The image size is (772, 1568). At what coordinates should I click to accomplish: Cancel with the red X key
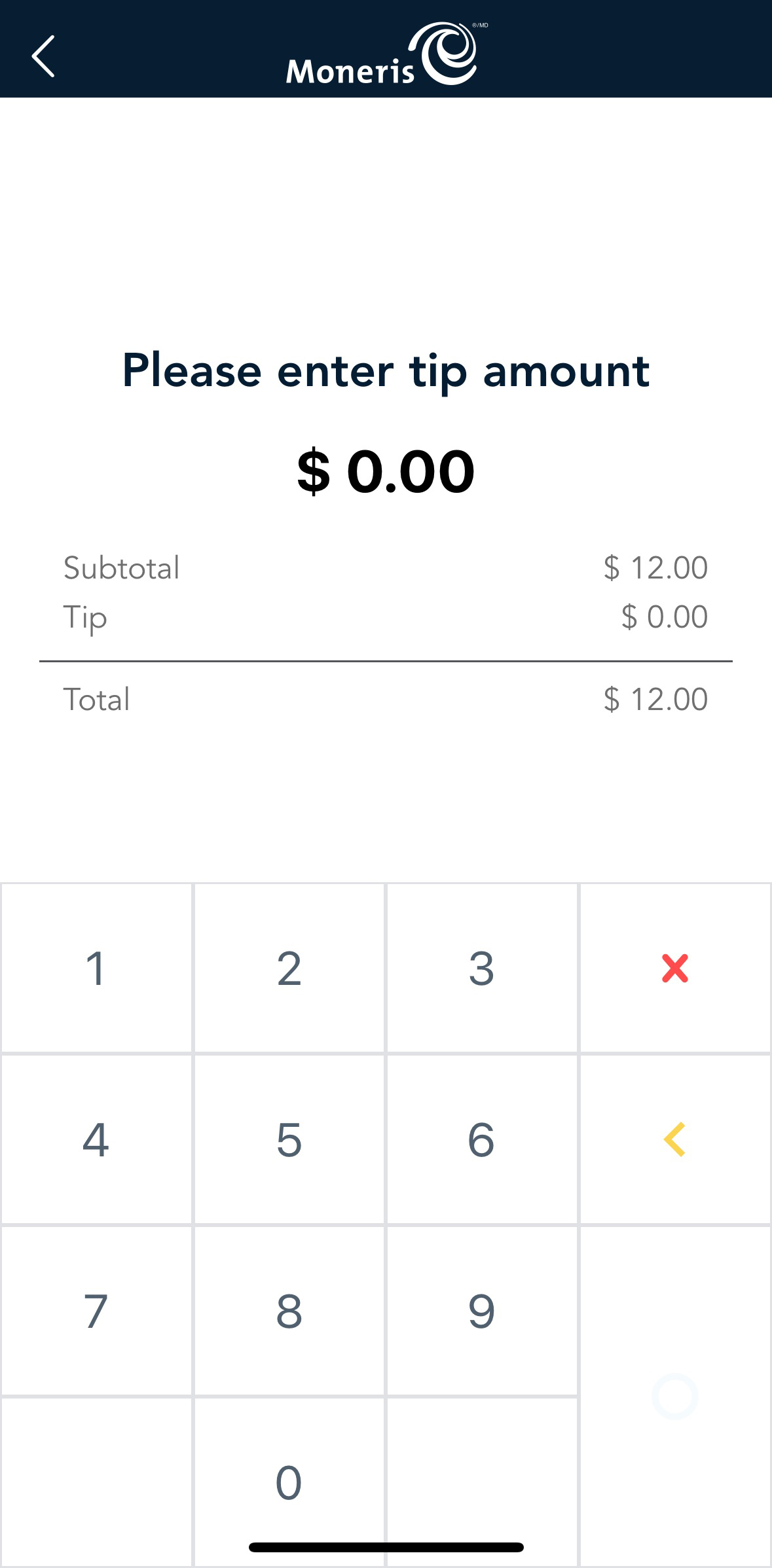pos(675,968)
